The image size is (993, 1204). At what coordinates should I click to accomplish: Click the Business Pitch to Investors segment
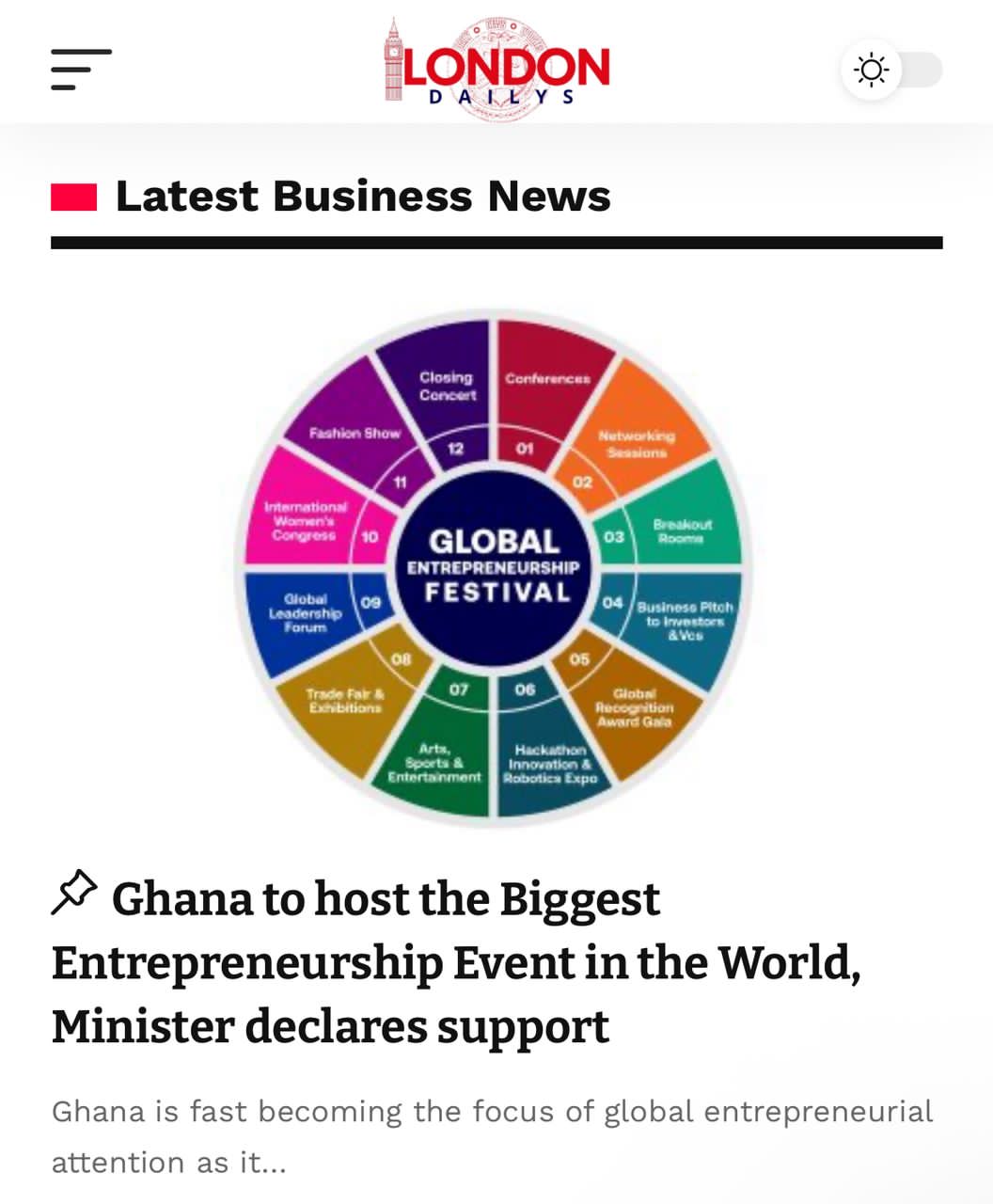coord(685,620)
